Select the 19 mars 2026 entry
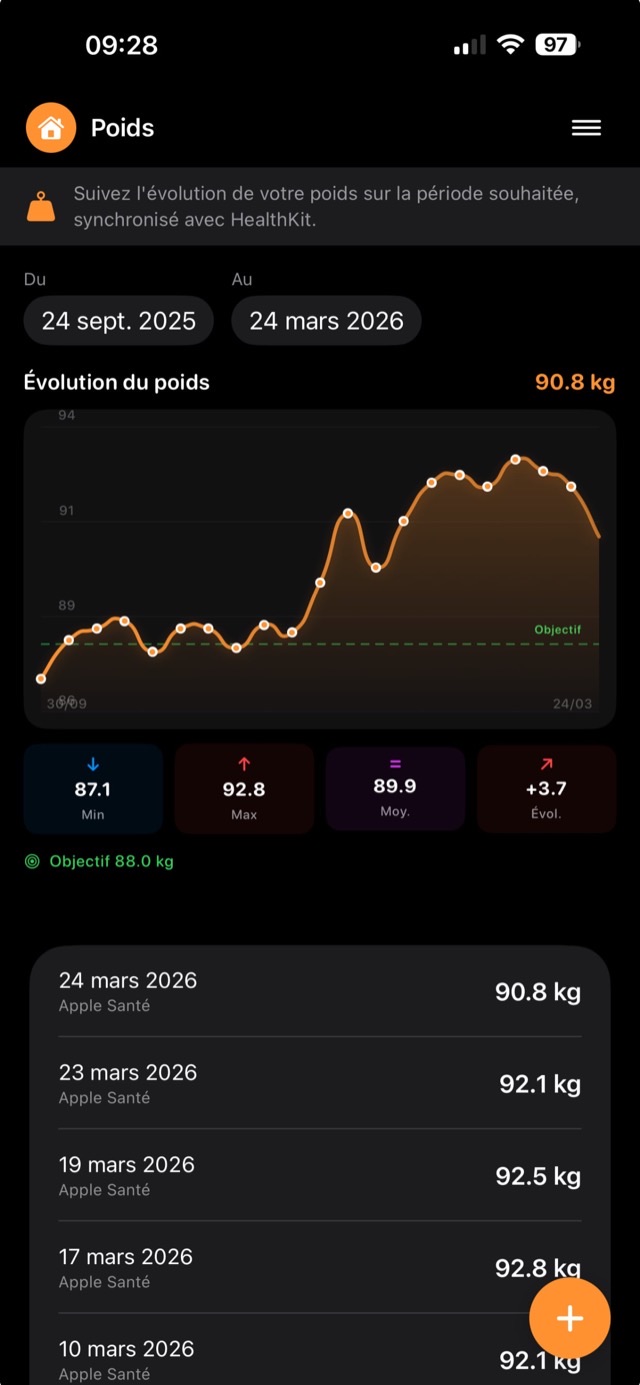This screenshot has width=640, height=1385. tap(319, 1175)
